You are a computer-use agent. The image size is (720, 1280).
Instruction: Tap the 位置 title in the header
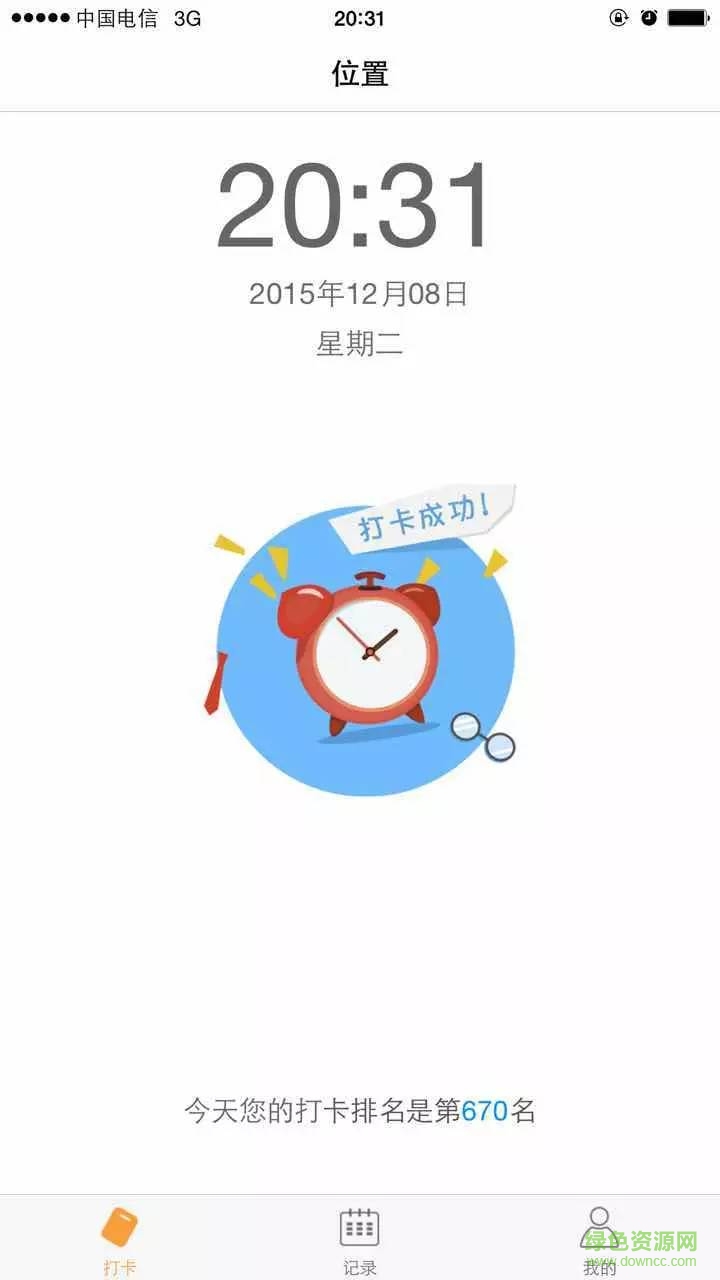360,74
